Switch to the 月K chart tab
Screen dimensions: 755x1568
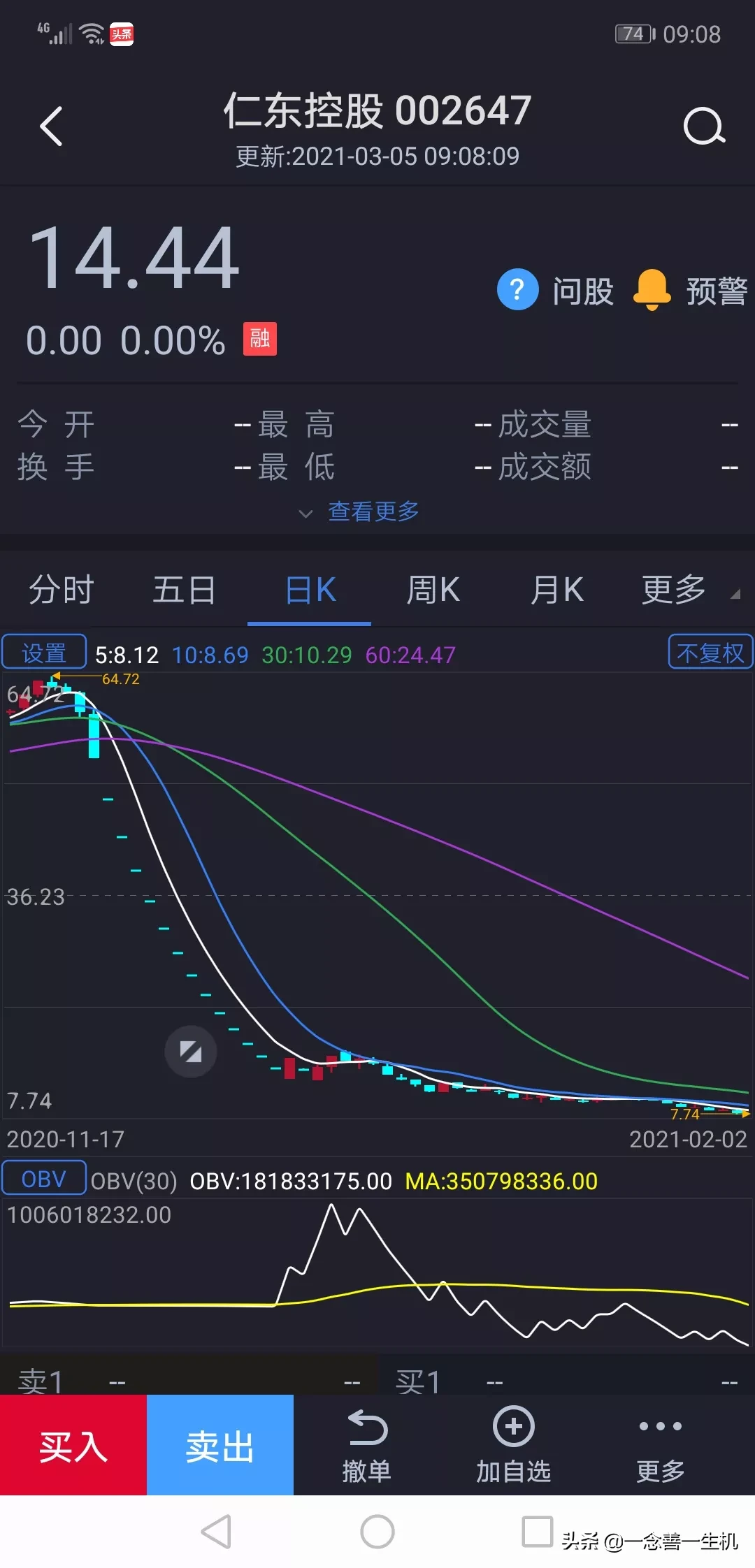point(556,590)
